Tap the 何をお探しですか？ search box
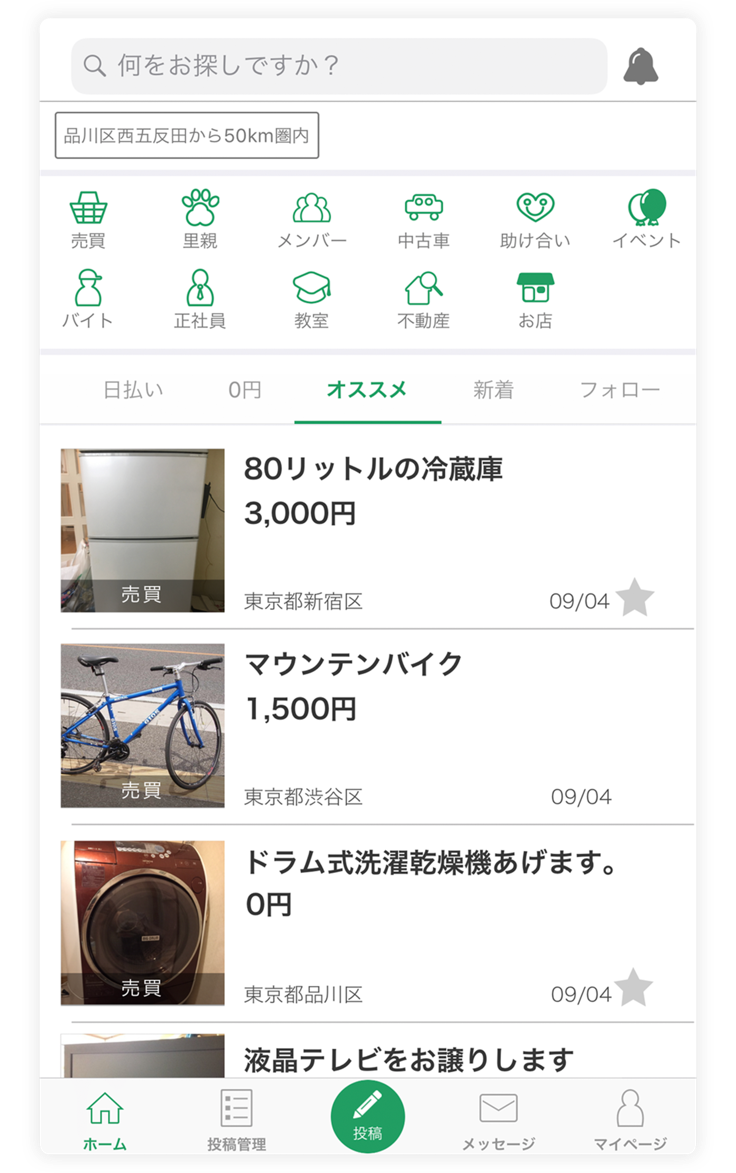This screenshot has height=1173, width=736. (x=338, y=66)
